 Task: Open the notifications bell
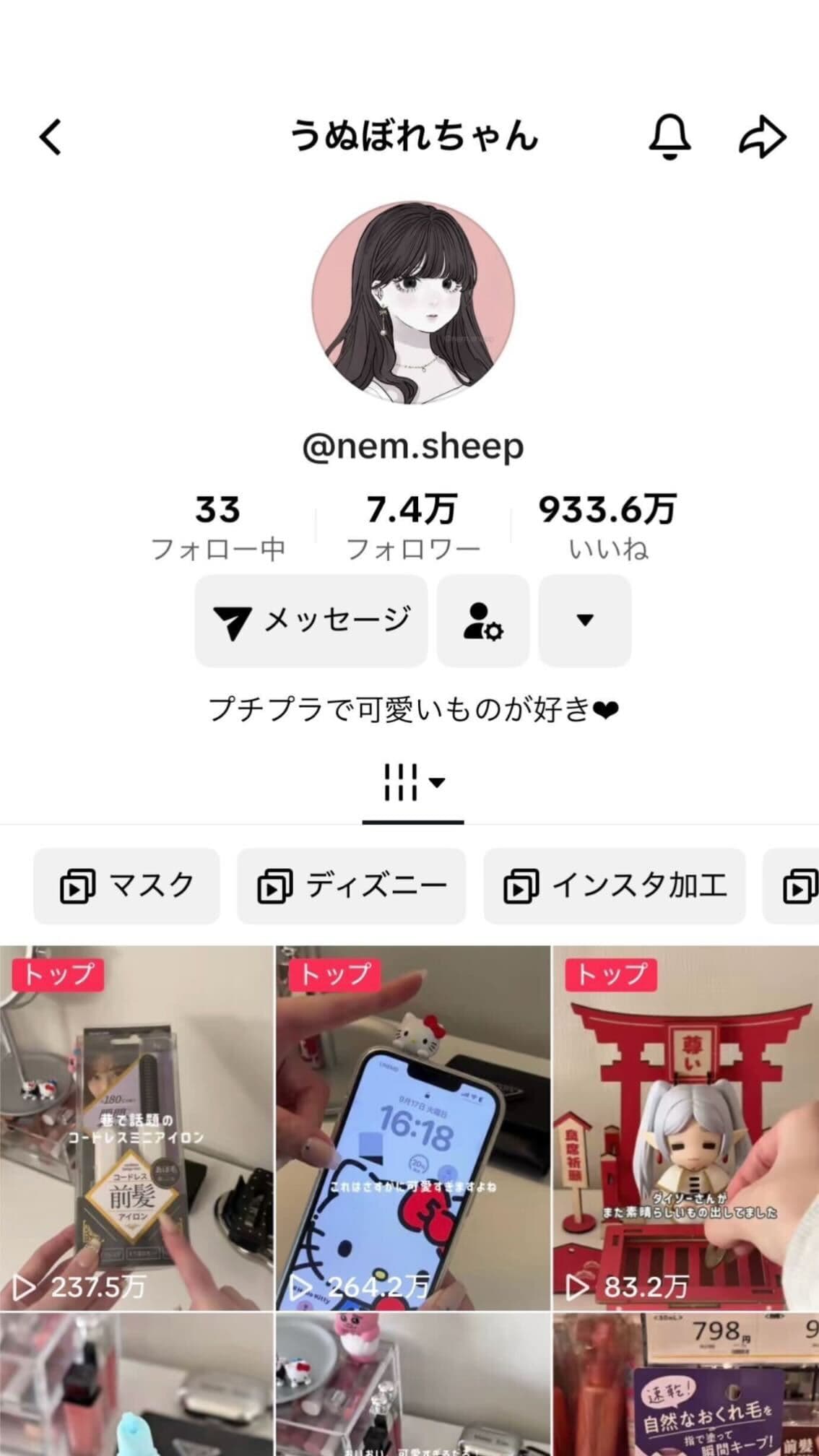[669, 136]
